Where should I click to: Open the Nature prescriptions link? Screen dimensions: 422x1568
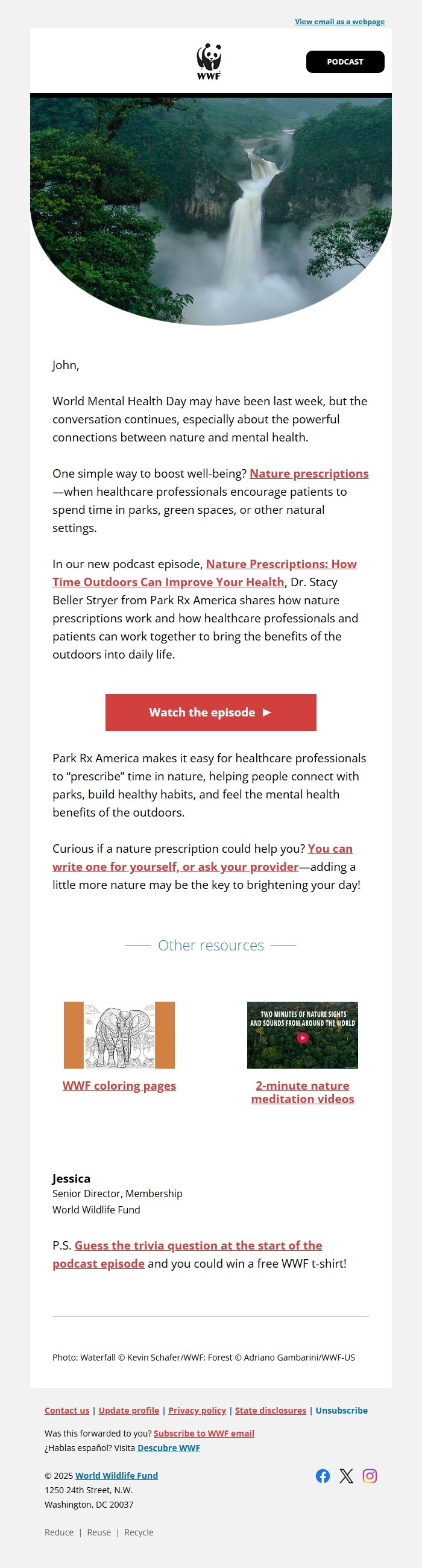point(309,473)
